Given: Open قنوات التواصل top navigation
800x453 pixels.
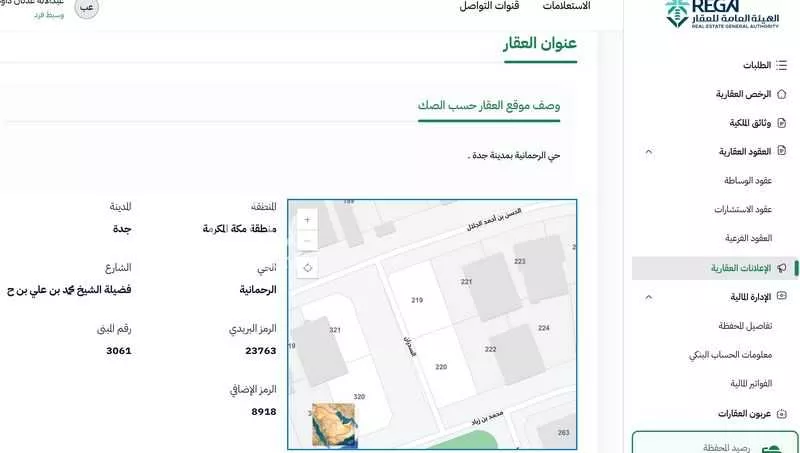Looking at the screenshot, I should click(x=489, y=6).
